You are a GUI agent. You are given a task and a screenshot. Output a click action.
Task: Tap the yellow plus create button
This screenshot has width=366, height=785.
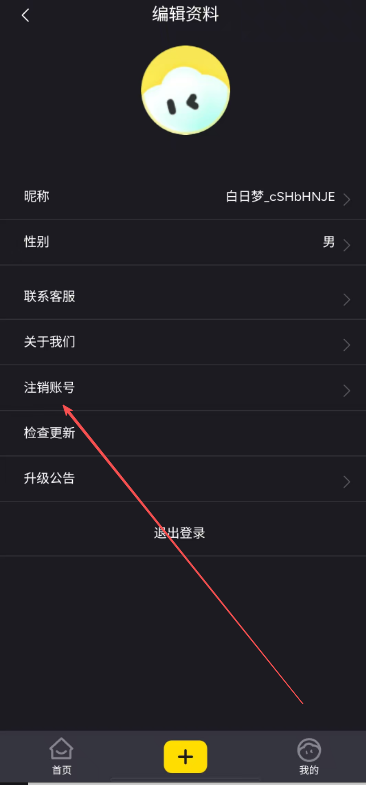[185, 756]
